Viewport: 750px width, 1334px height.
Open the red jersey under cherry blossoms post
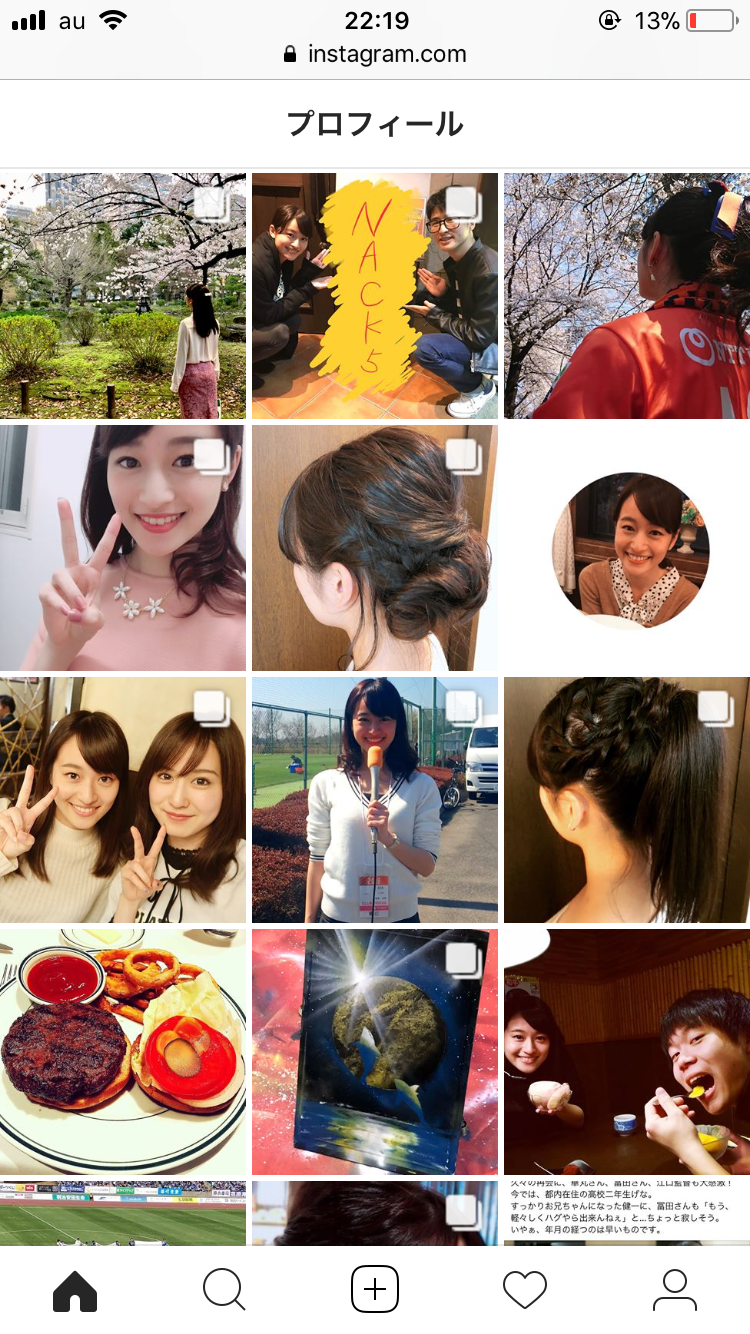pos(627,296)
